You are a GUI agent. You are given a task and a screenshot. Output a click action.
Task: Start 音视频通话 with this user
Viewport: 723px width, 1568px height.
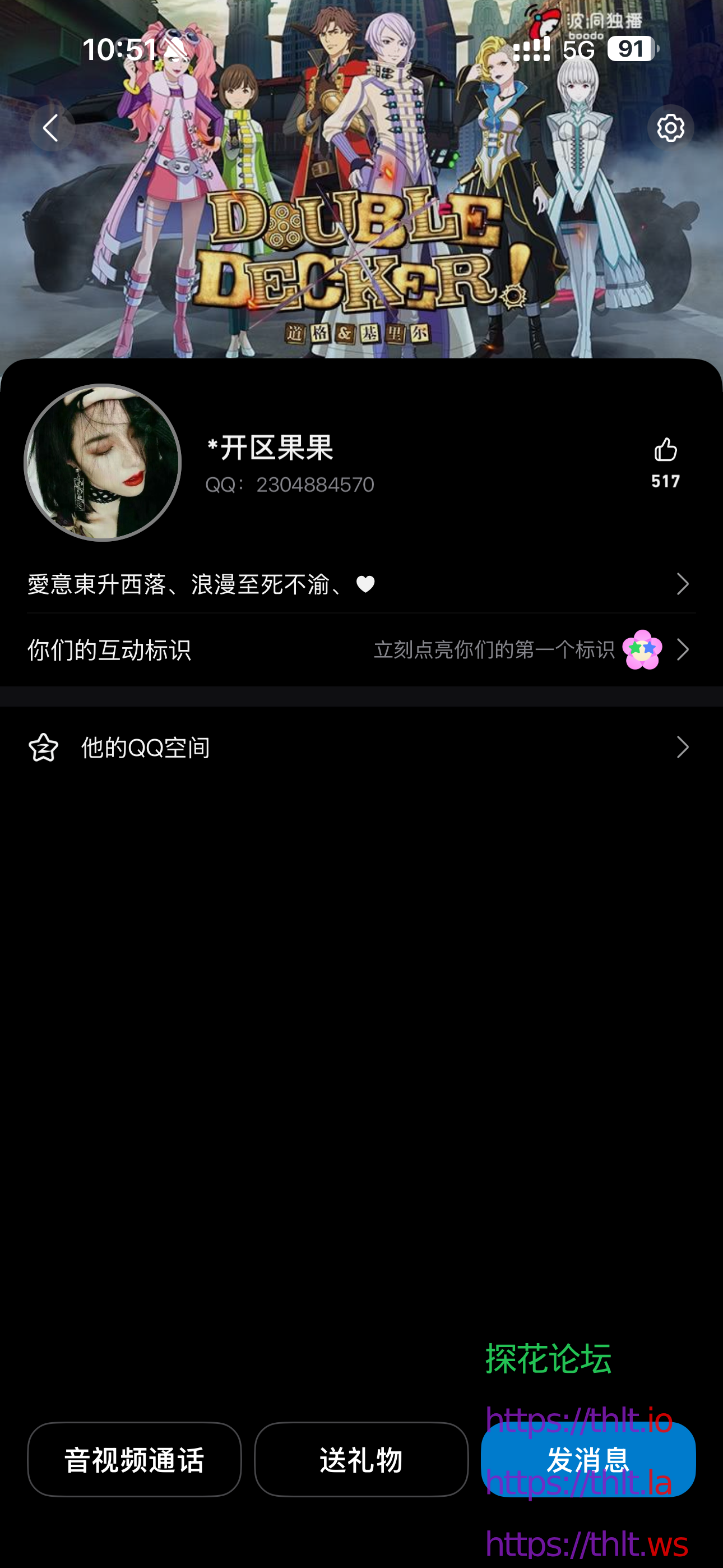pyautogui.click(x=134, y=1459)
